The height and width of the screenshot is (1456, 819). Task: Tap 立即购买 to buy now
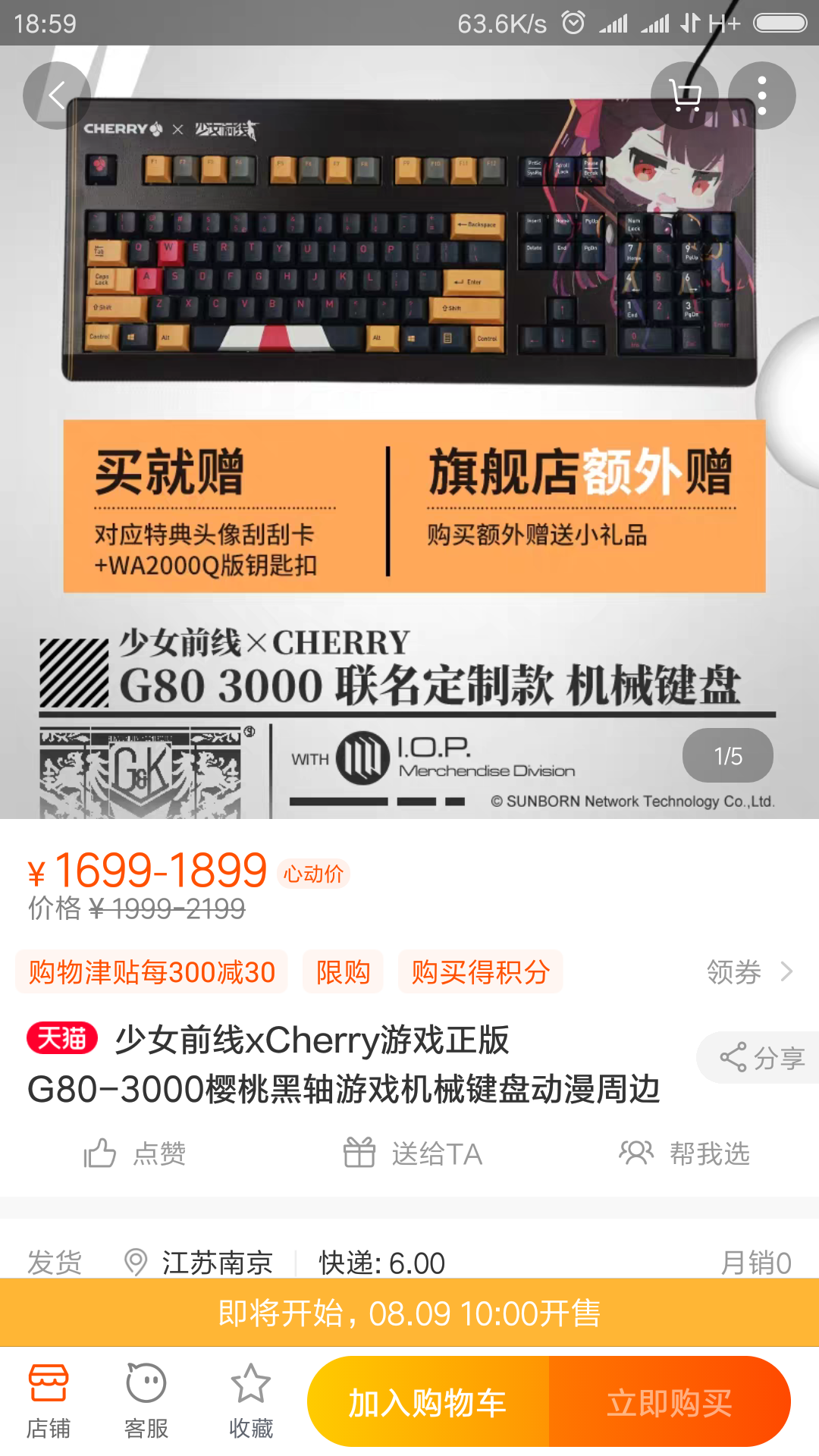669,1402
